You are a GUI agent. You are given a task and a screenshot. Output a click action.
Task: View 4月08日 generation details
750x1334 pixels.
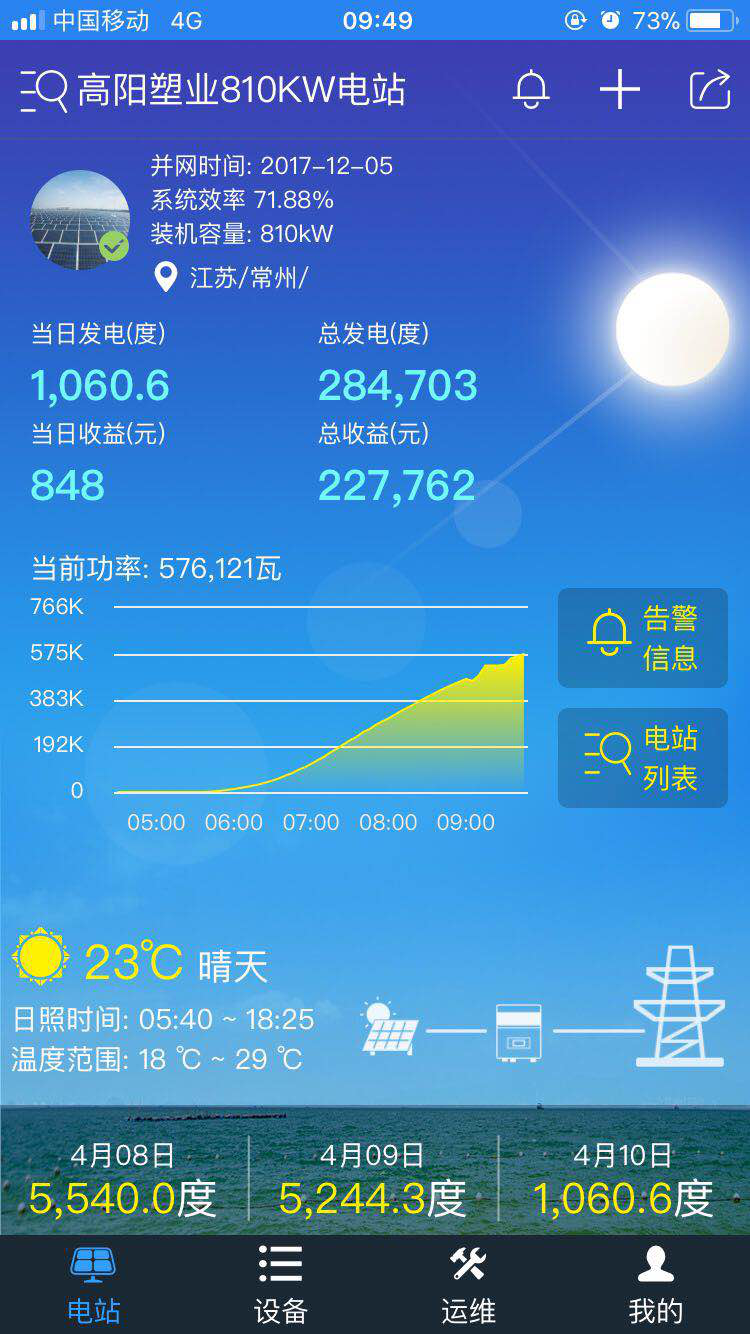point(123,1180)
